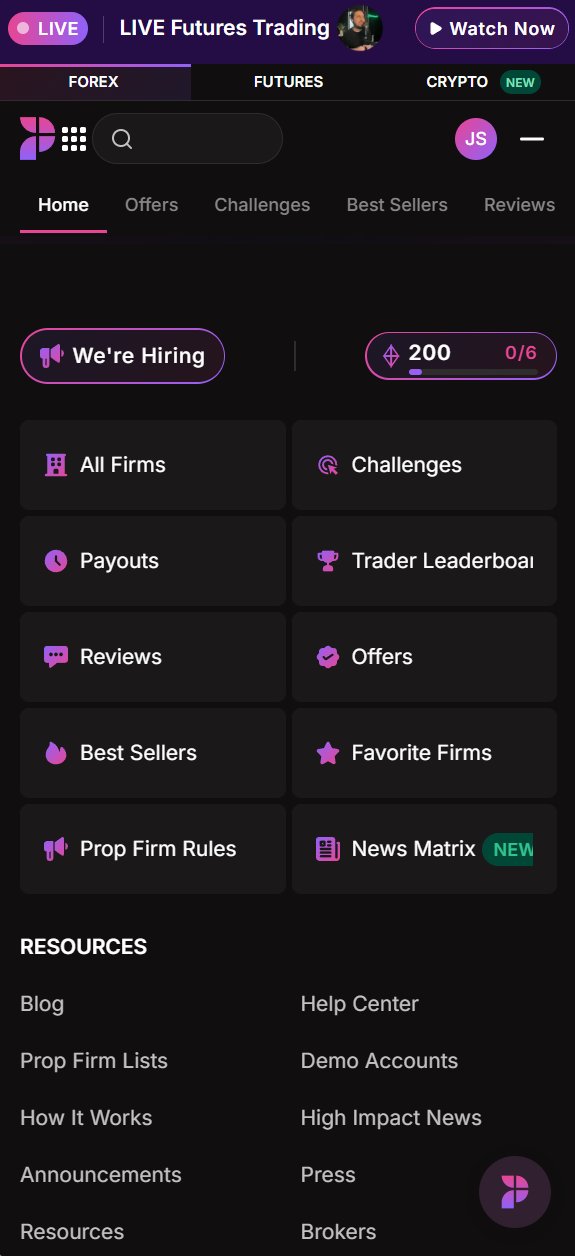Open the News Matrix card

click(x=424, y=849)
